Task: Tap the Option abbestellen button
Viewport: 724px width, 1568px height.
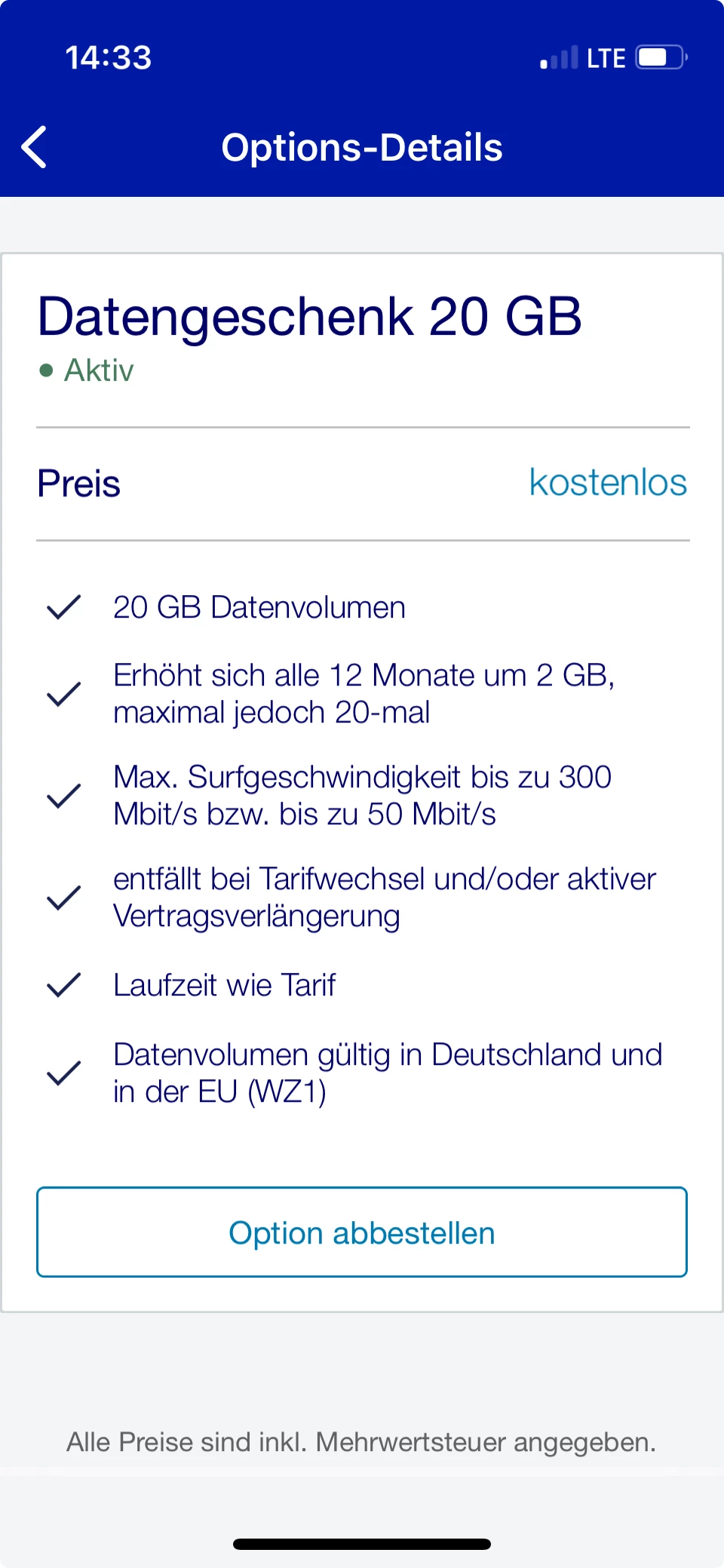Action: (x=362, y=1232)
